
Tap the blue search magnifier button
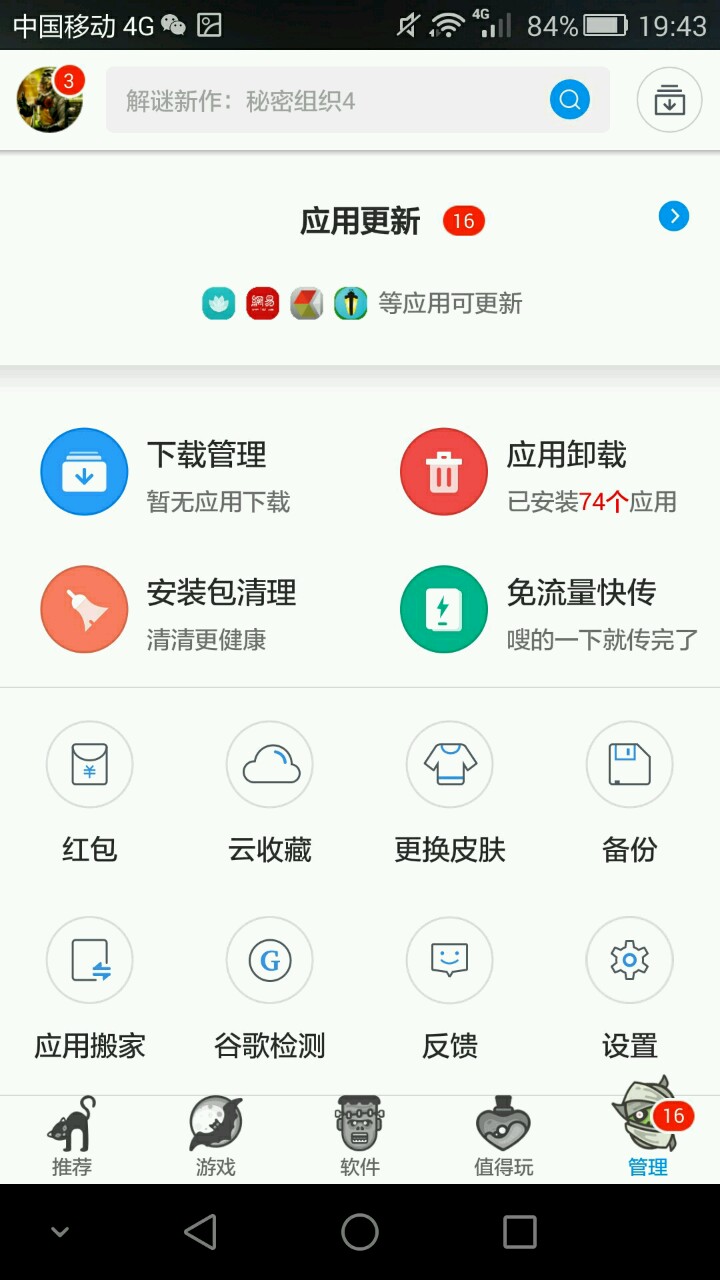[570, 100]
